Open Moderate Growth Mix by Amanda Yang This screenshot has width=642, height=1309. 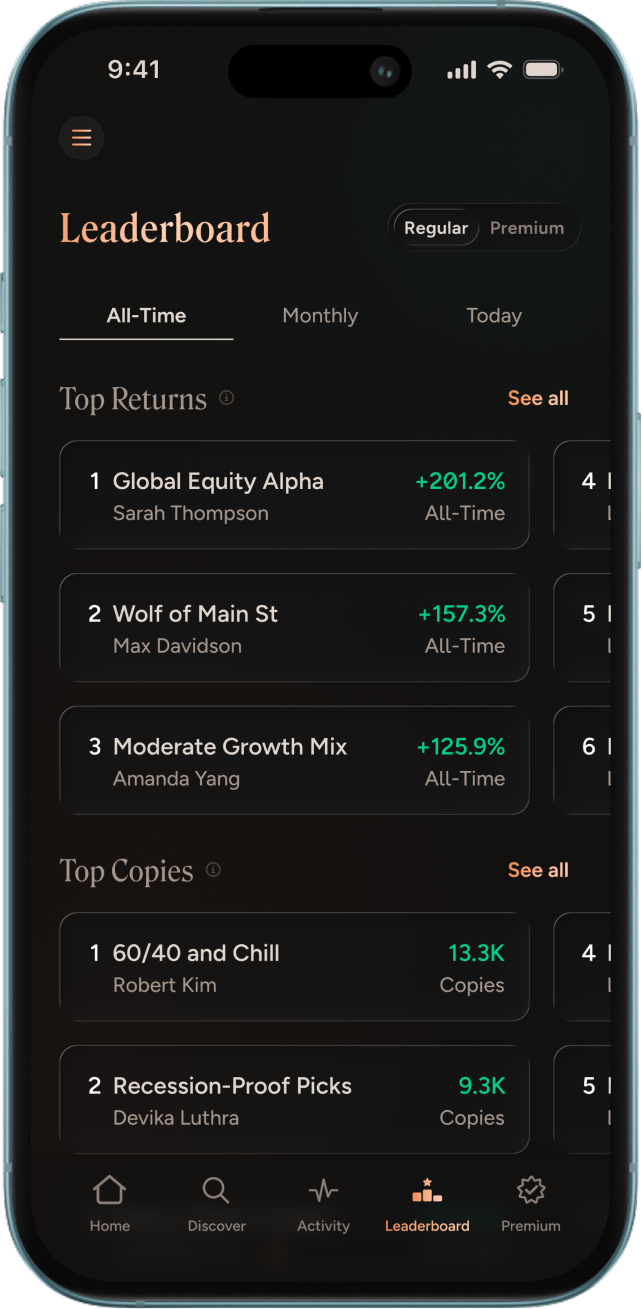tap(295, 761)
